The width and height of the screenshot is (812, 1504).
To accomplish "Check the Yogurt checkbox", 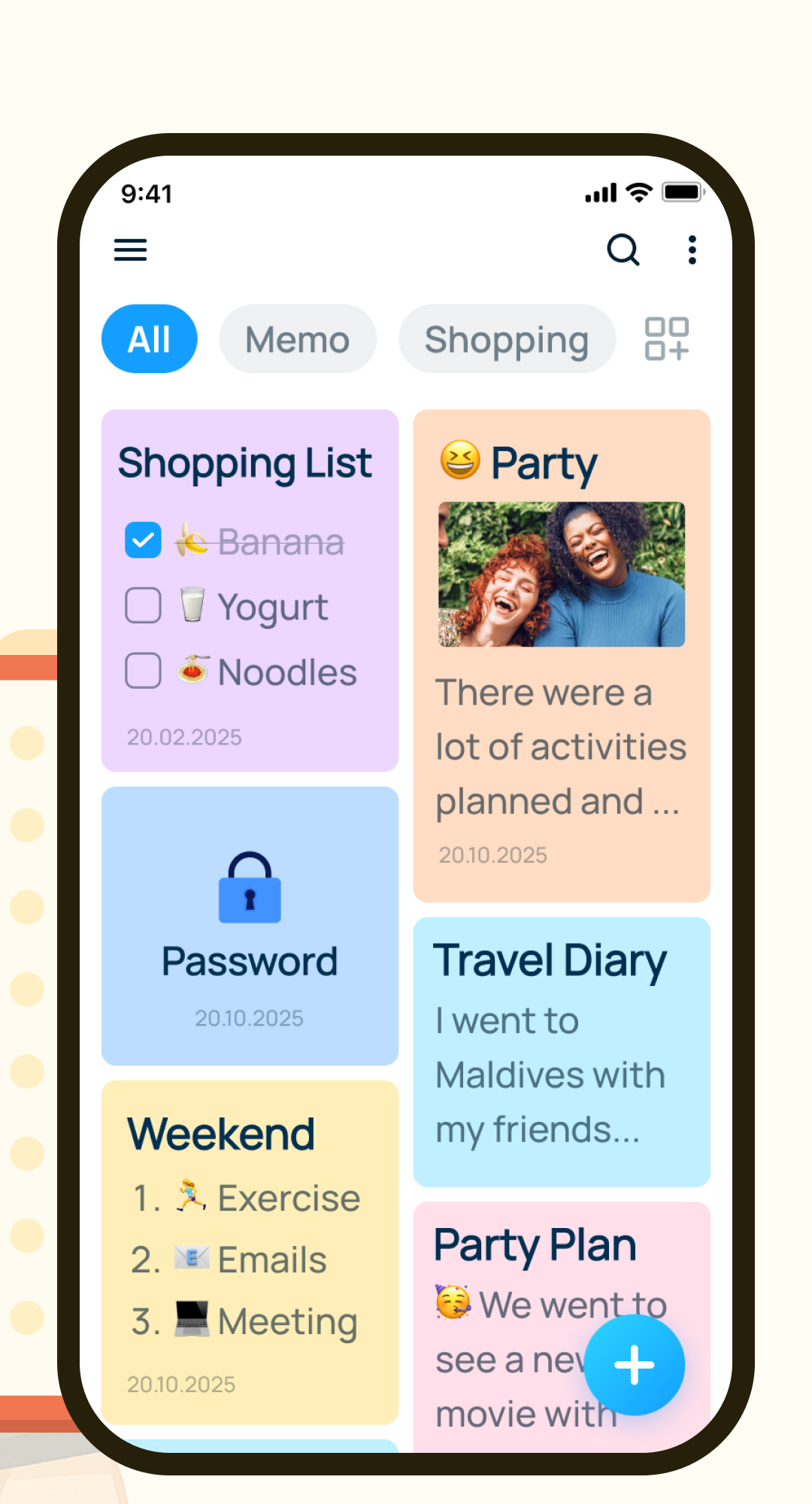I will (142, 605).
